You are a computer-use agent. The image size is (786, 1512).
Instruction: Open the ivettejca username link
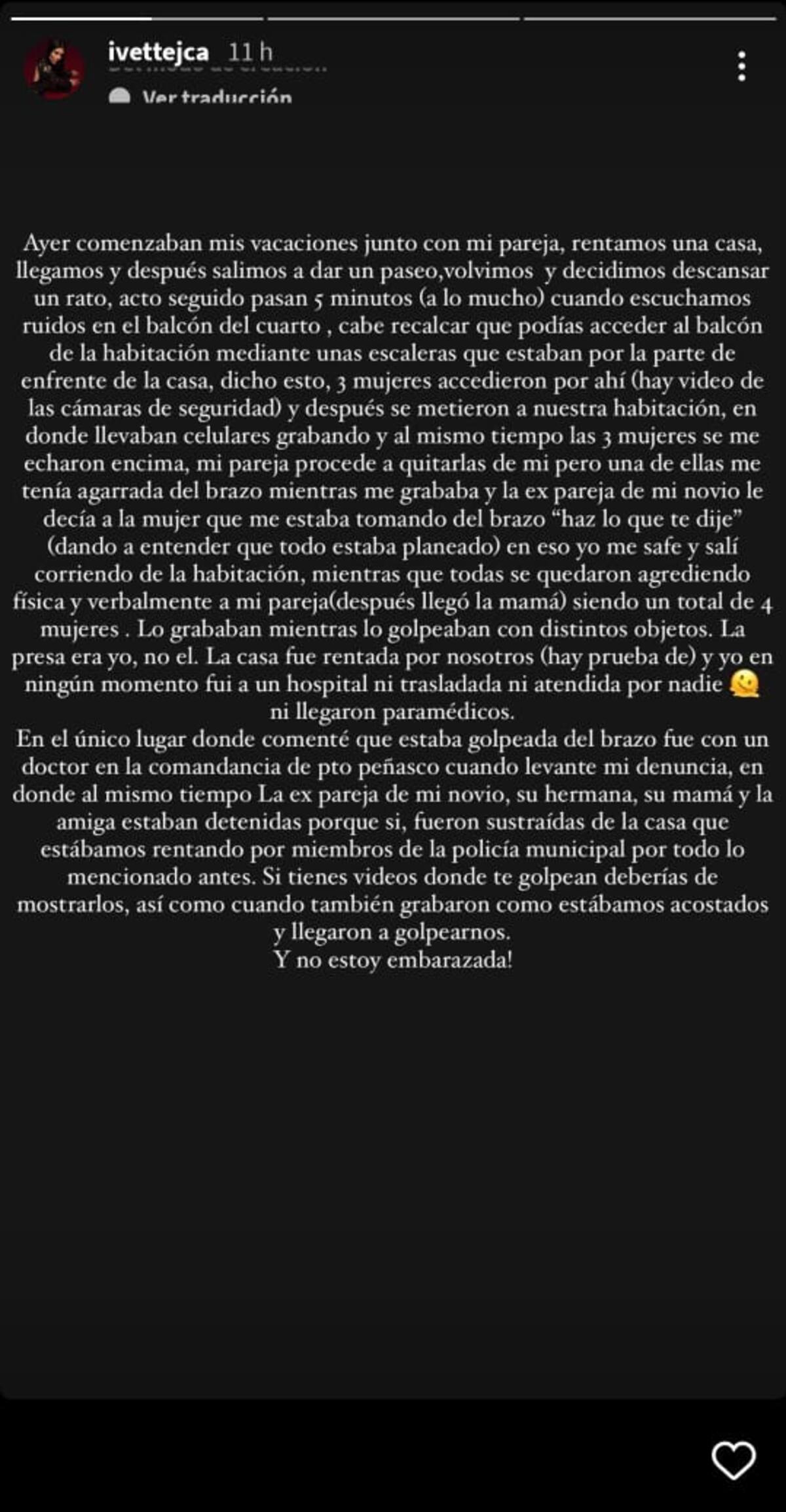tap(159, 52)
